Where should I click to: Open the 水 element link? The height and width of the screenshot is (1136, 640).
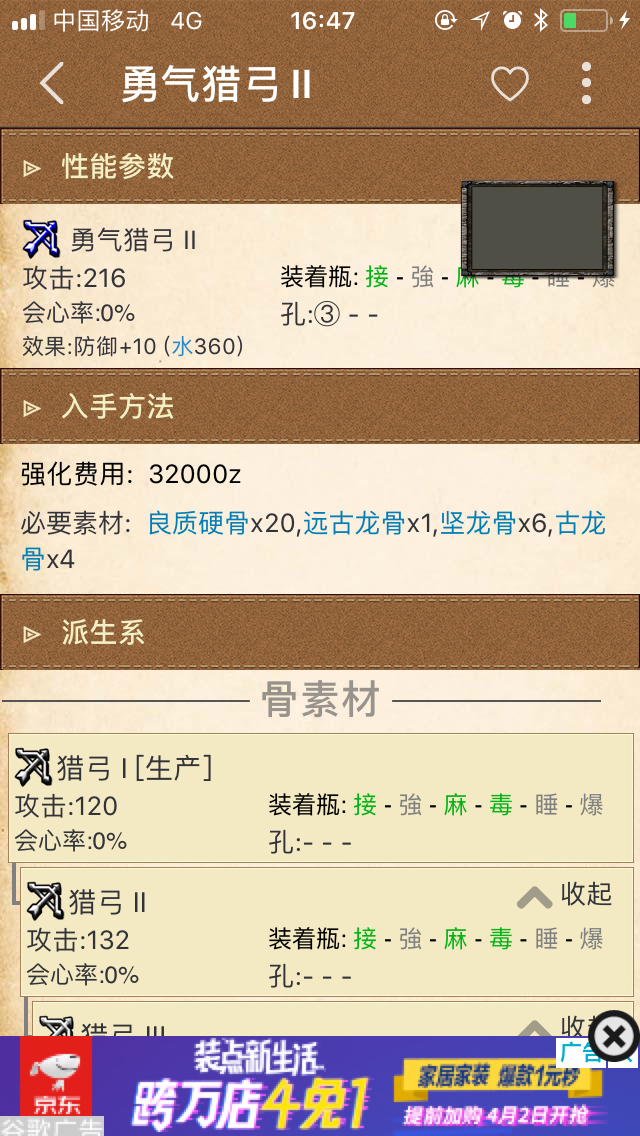pos(182,347)
